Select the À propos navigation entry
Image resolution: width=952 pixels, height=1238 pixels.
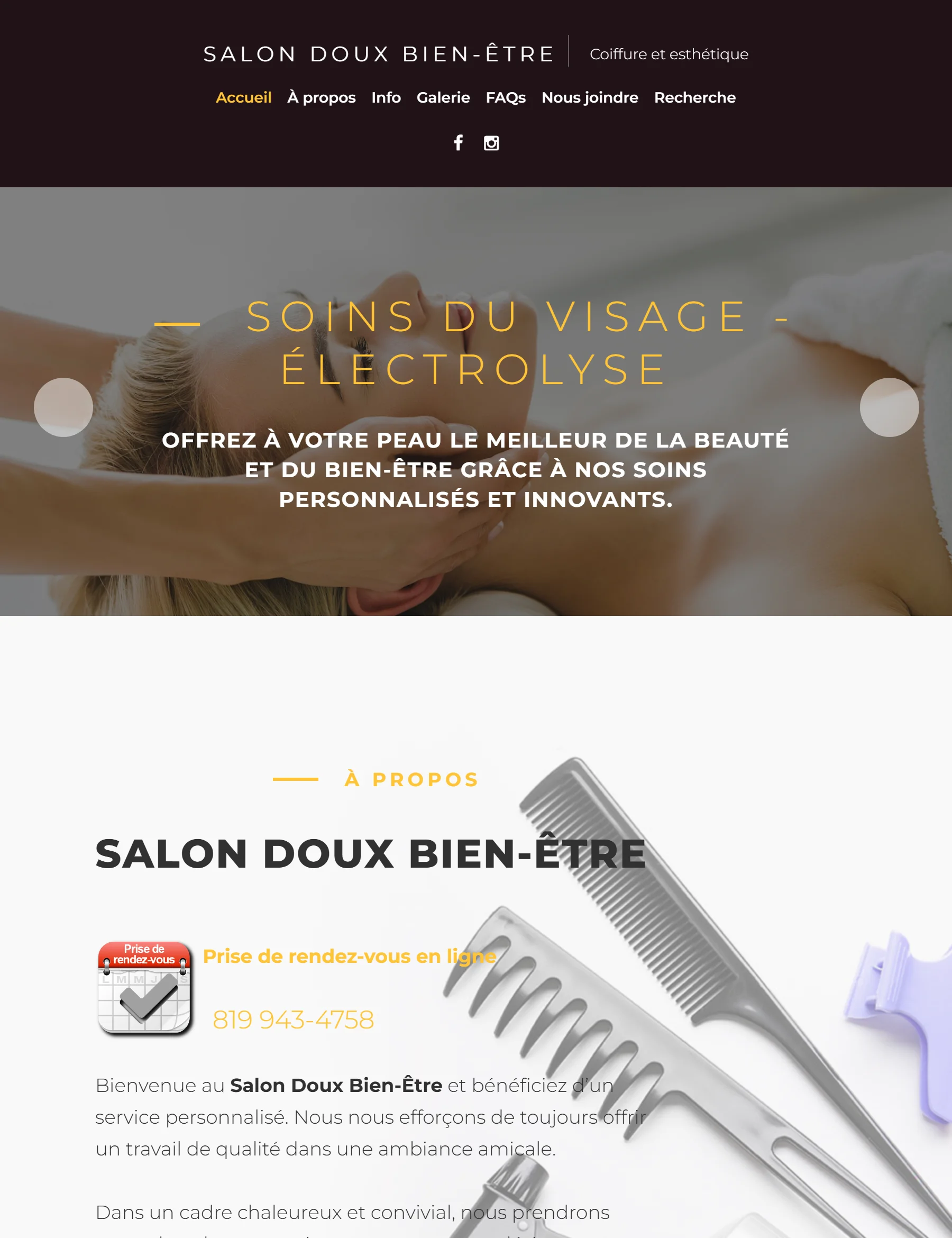click(x=322, y=97)
